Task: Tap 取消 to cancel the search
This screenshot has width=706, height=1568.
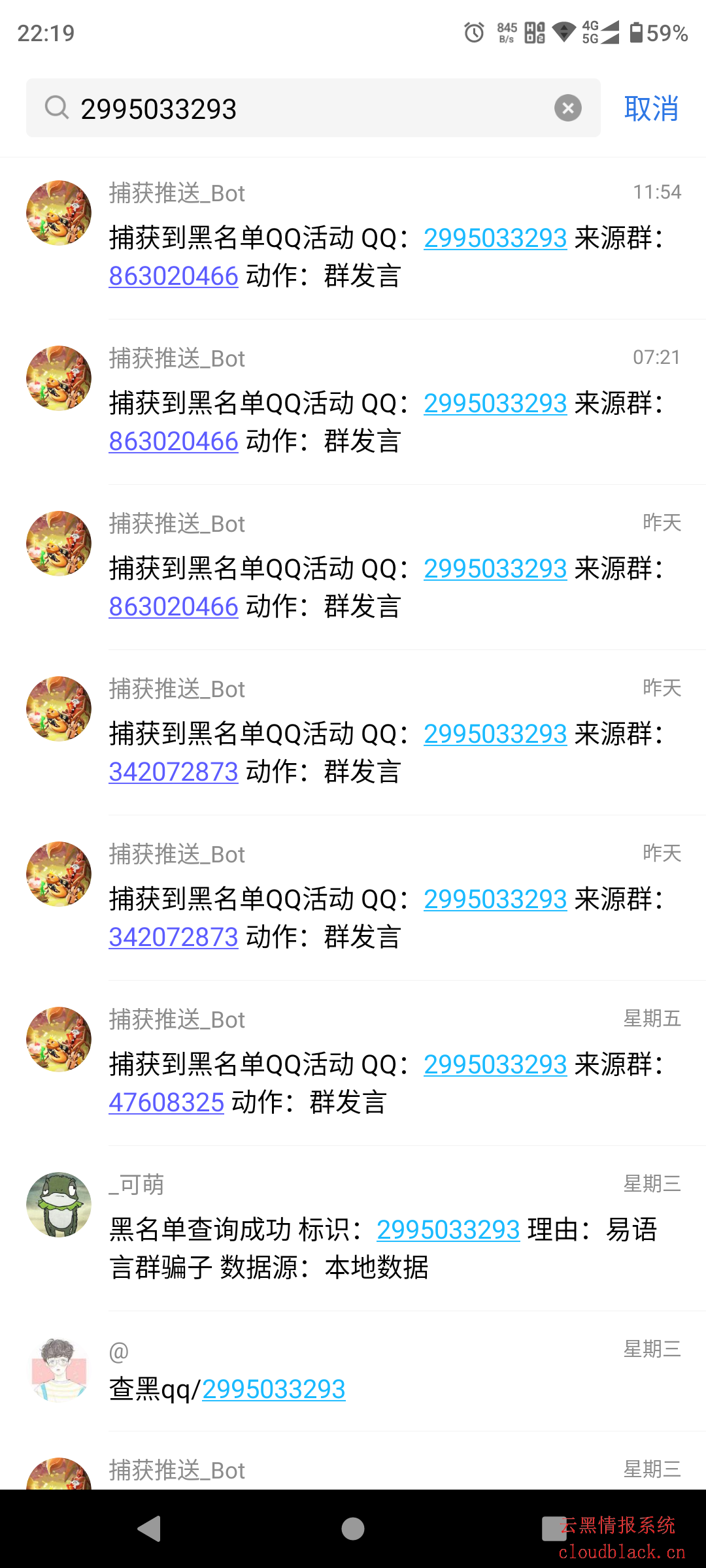Action: (651, 108)
